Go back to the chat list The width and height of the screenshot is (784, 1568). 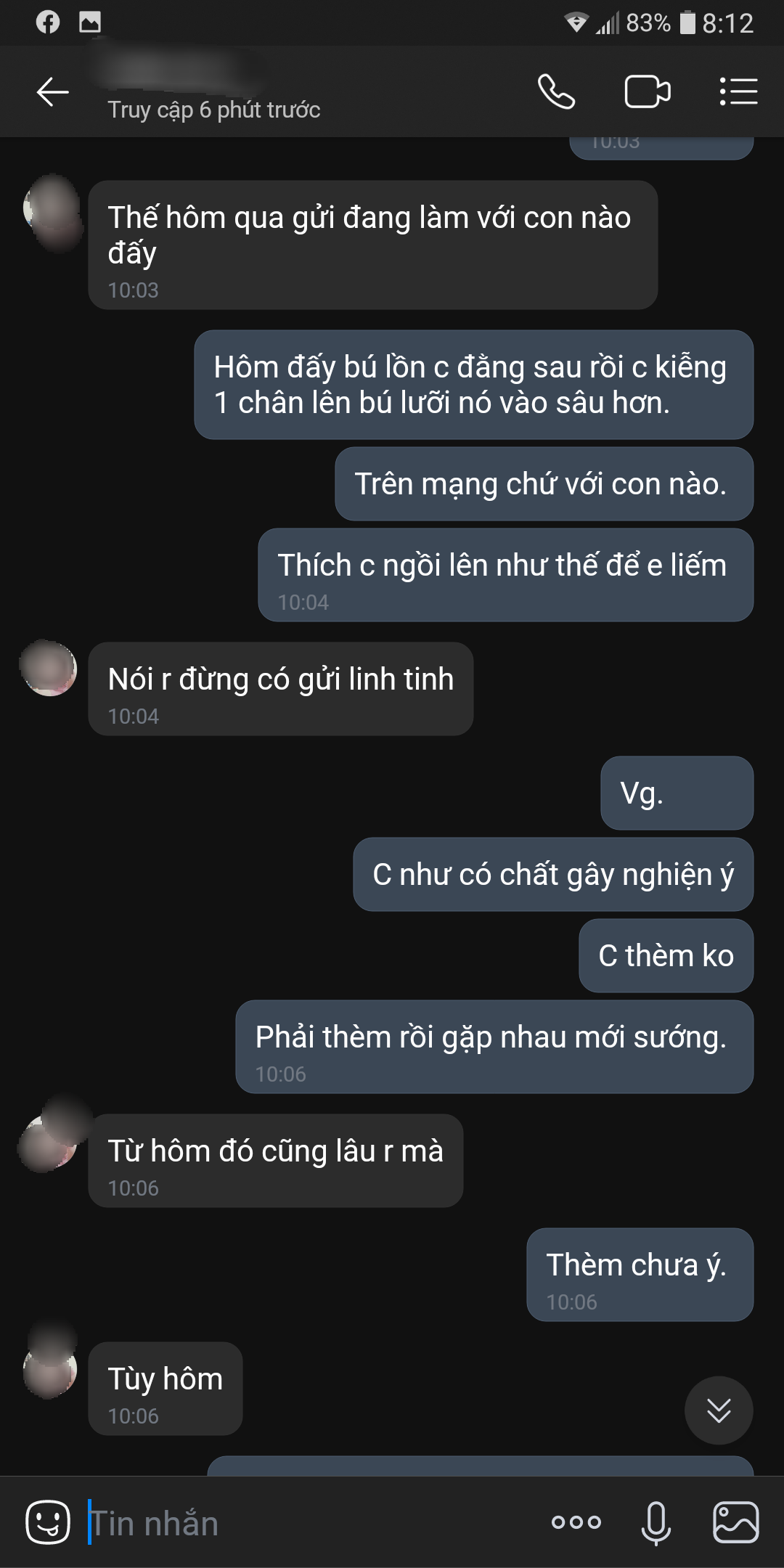pos(52,92)
